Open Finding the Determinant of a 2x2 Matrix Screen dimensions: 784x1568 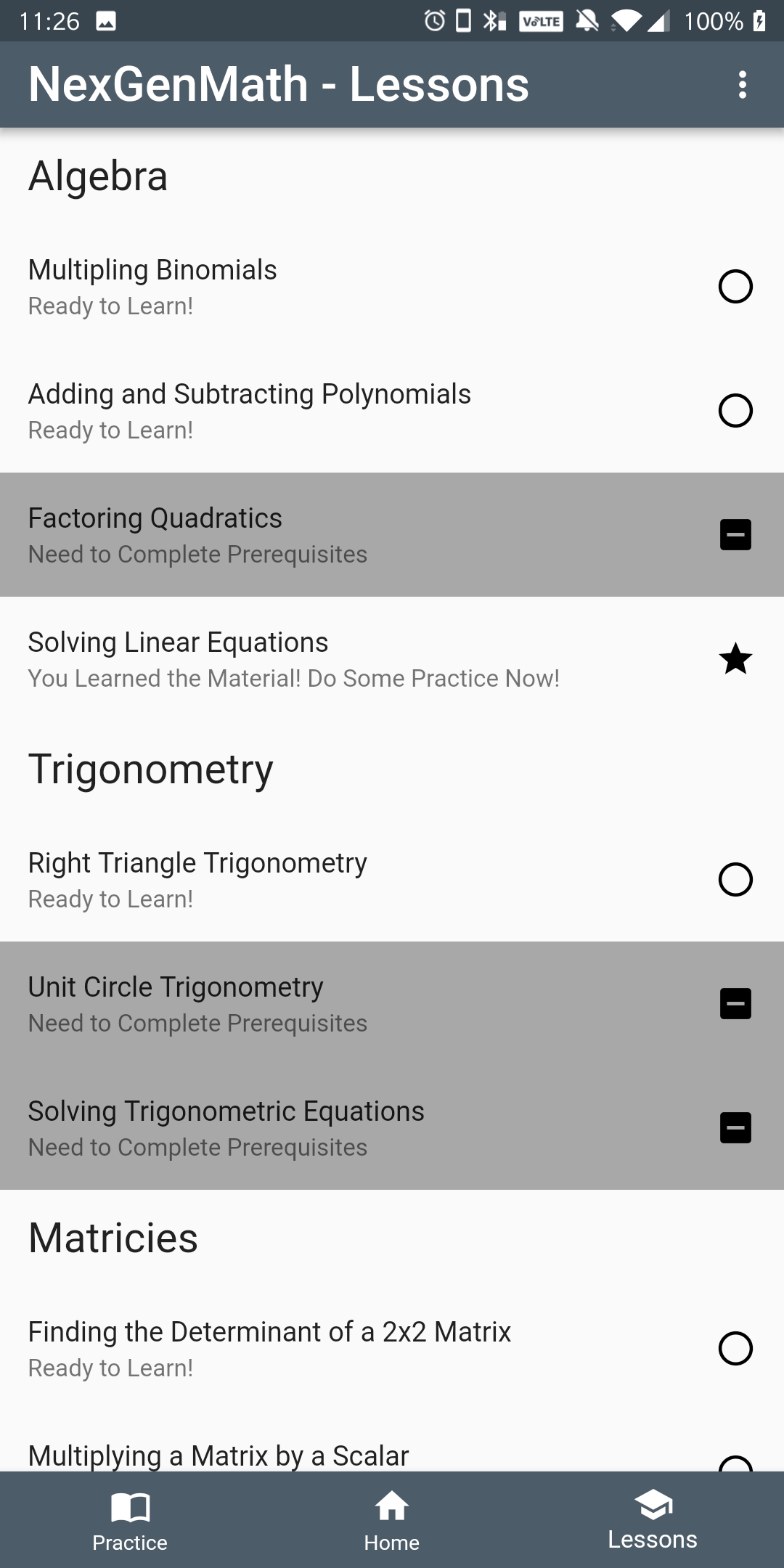pyautogui.click(x=392, y=1349)
